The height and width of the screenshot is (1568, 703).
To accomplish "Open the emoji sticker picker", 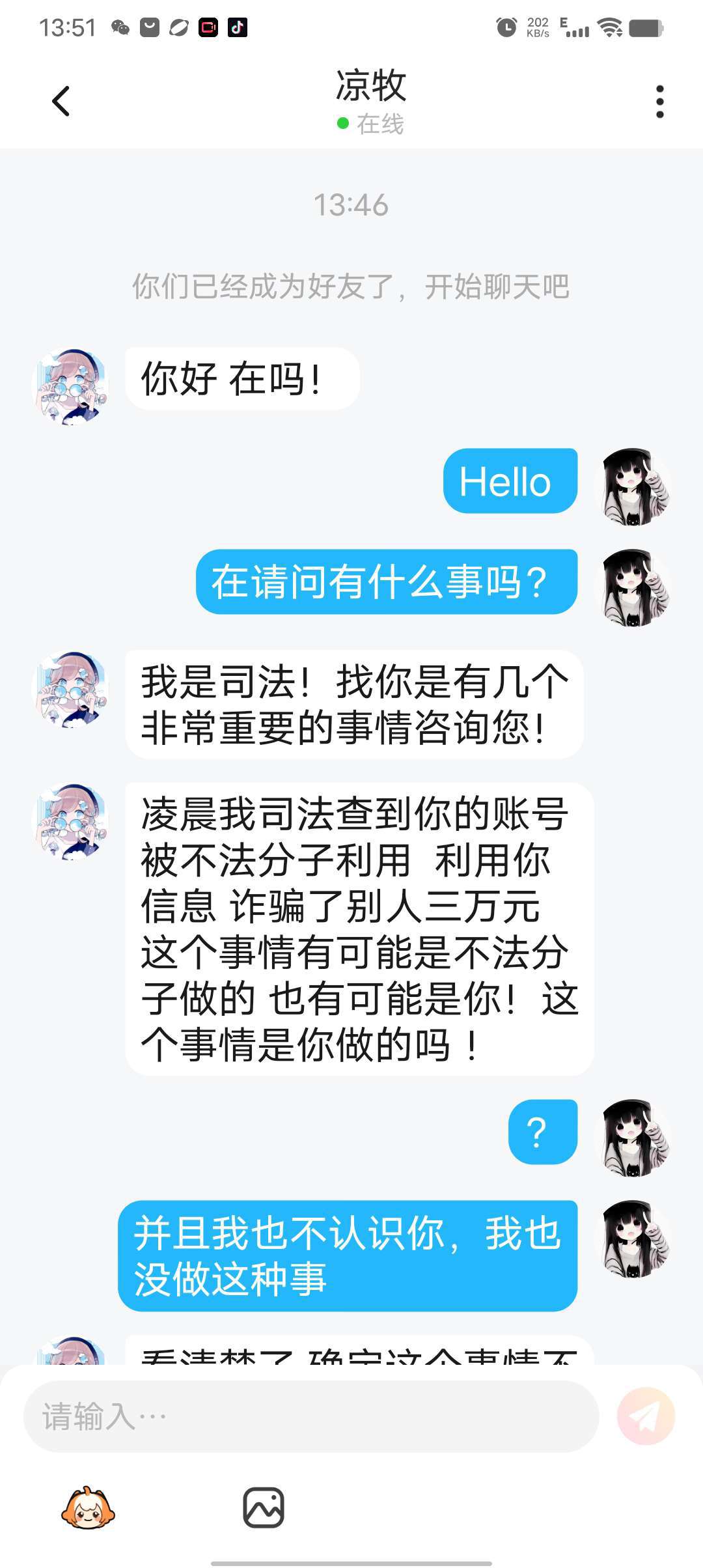I will click(x=88, y=1508).
